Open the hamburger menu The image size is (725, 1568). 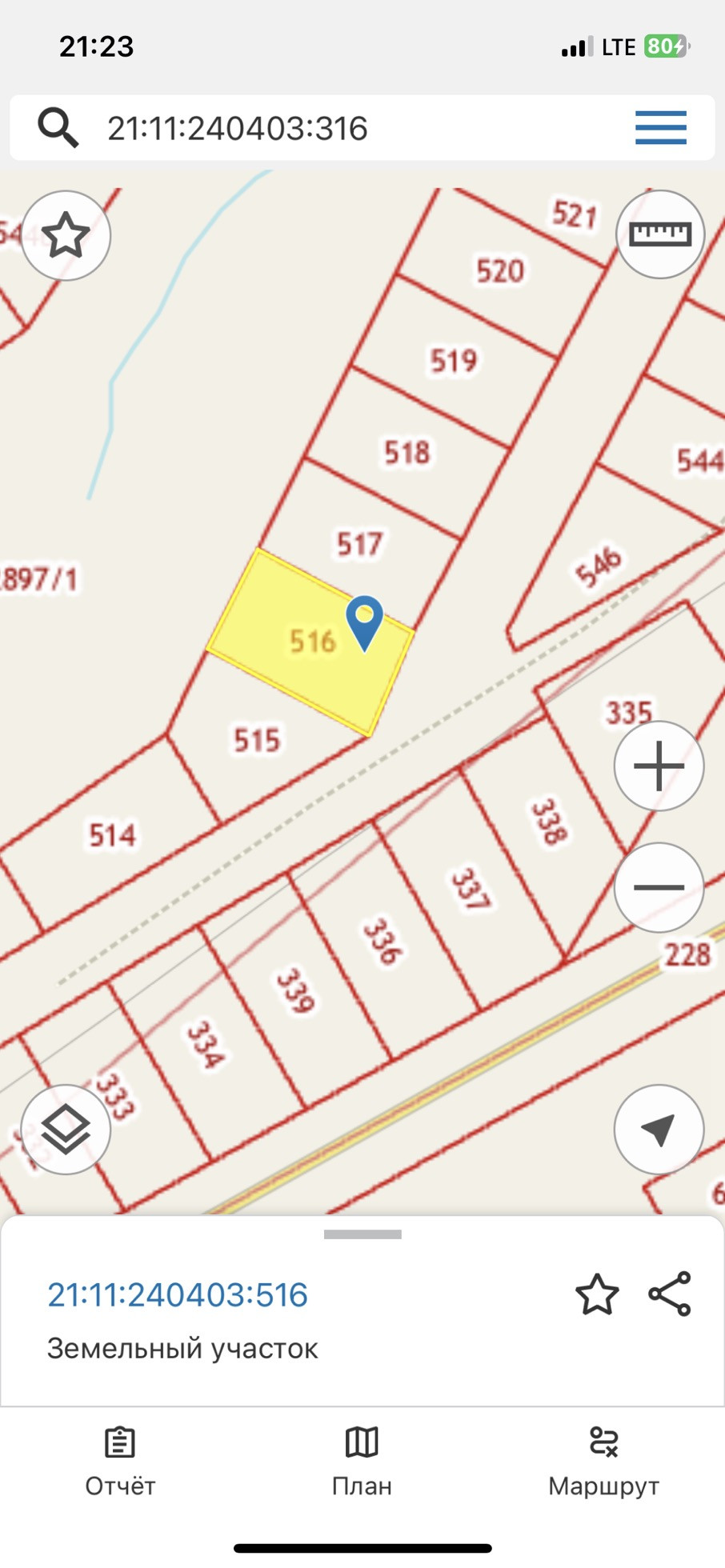660,128
